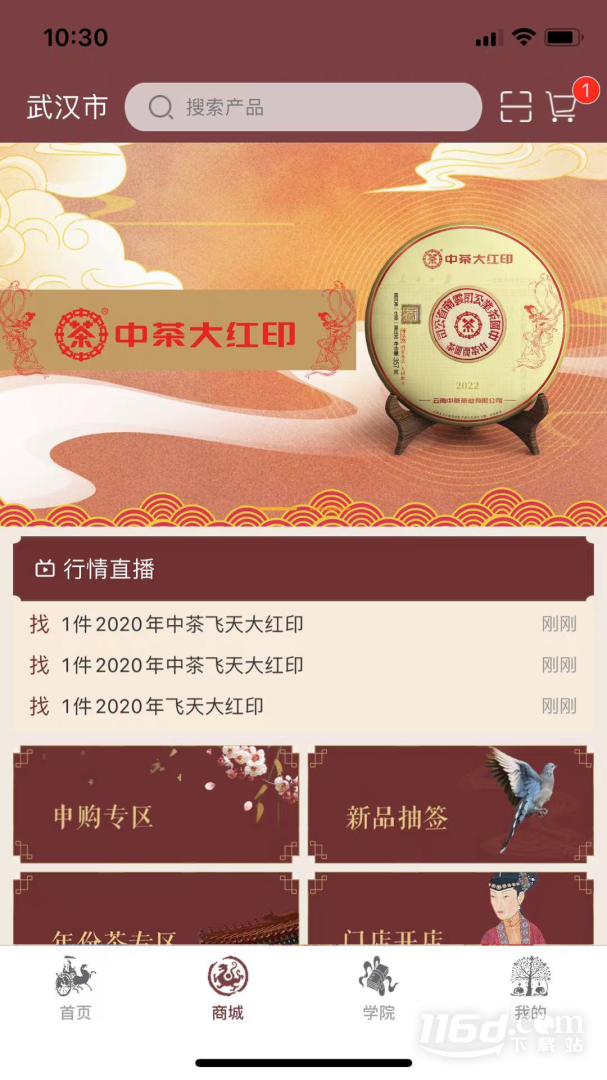This screenshot has height=1080, width=607.
Task: Go to the 学院 tab
Action: click(379, 988)
